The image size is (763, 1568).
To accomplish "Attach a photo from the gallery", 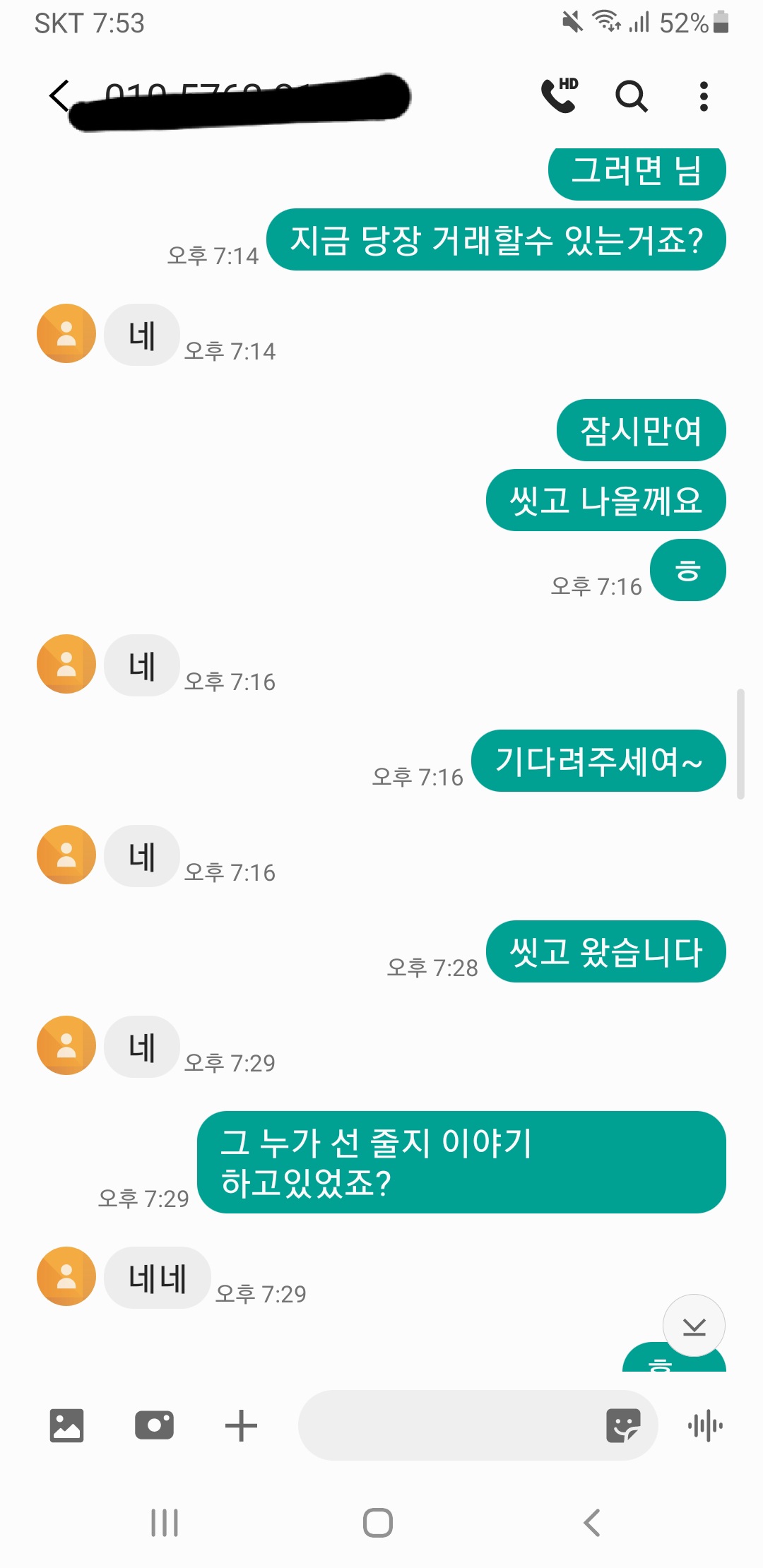I will 66,1425.
